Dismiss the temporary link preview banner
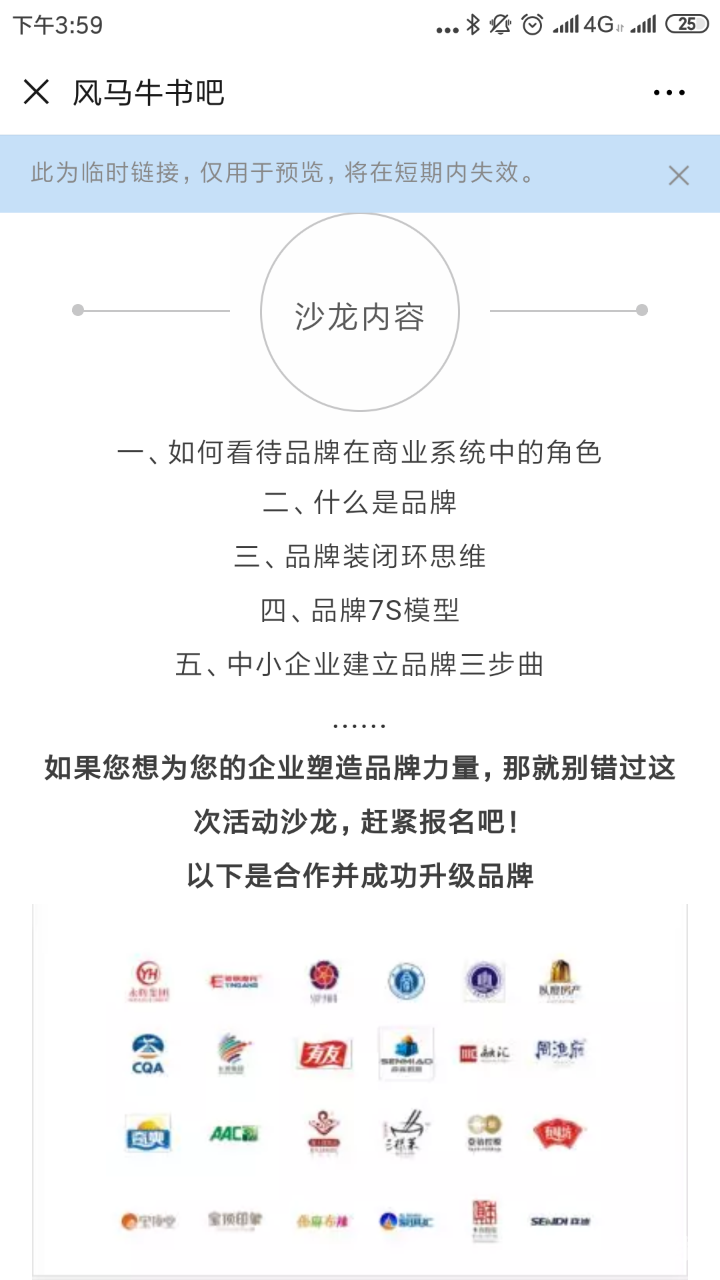The height and width of the screenshot is (1280, 720). tap(678, 176)
